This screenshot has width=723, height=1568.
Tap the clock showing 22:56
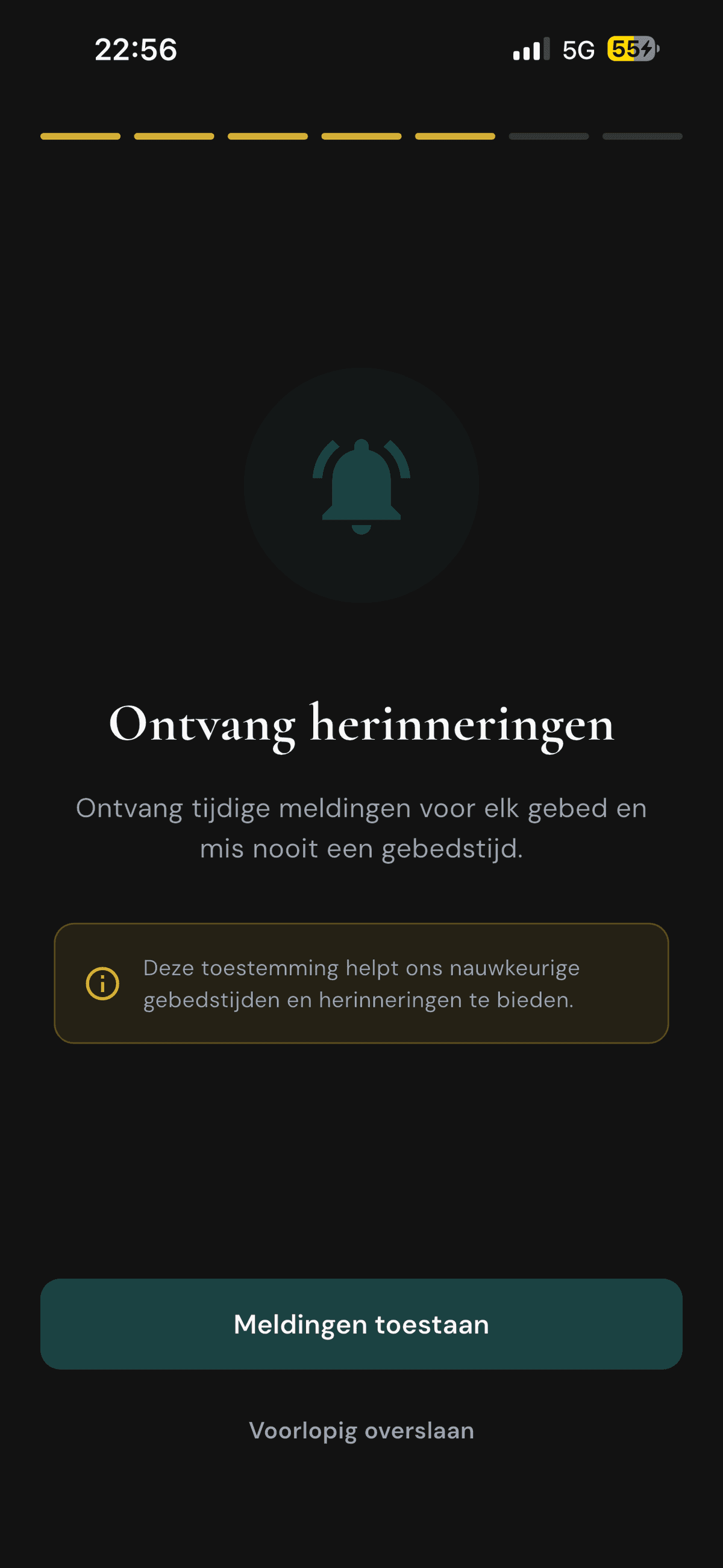135,49
